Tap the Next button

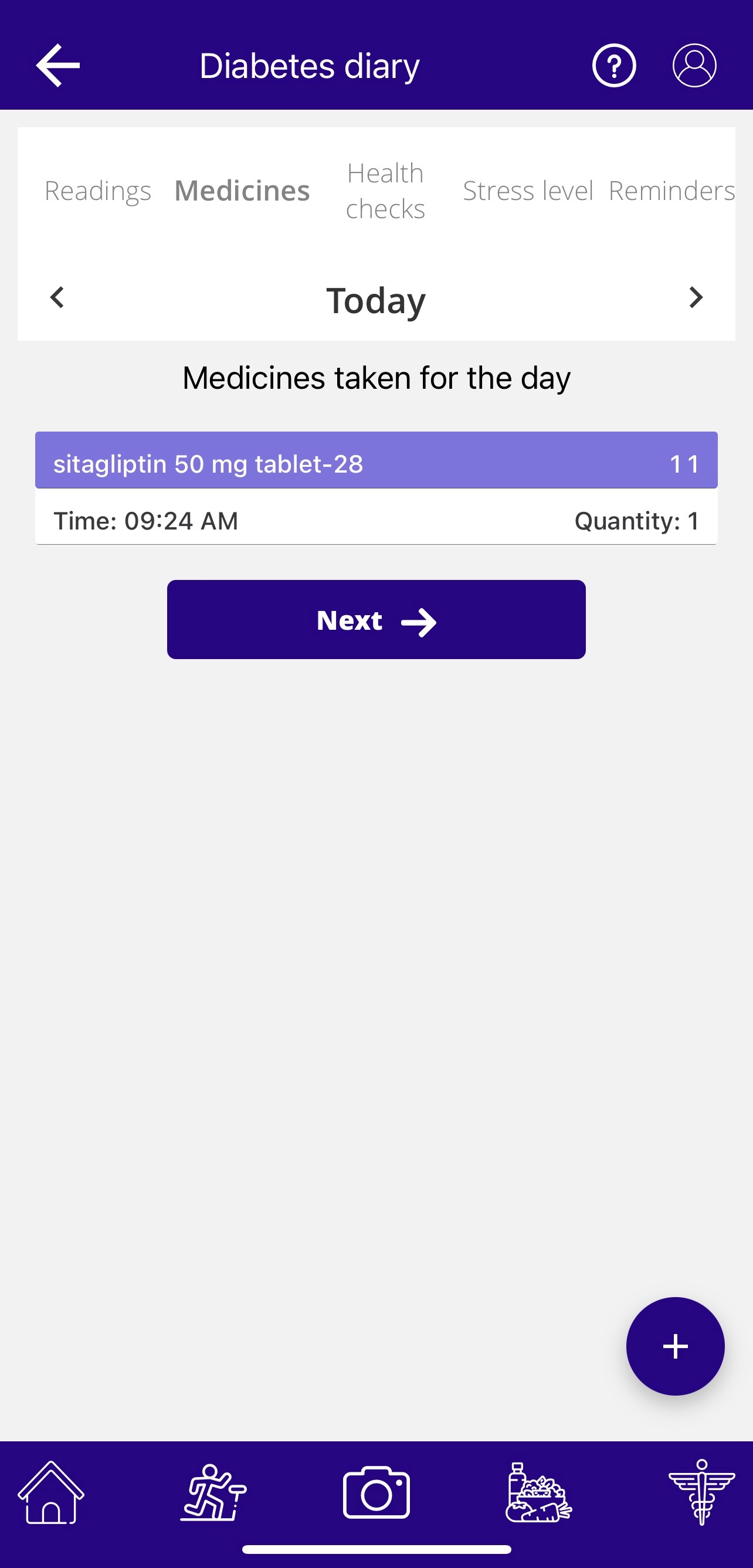(376, 620)
